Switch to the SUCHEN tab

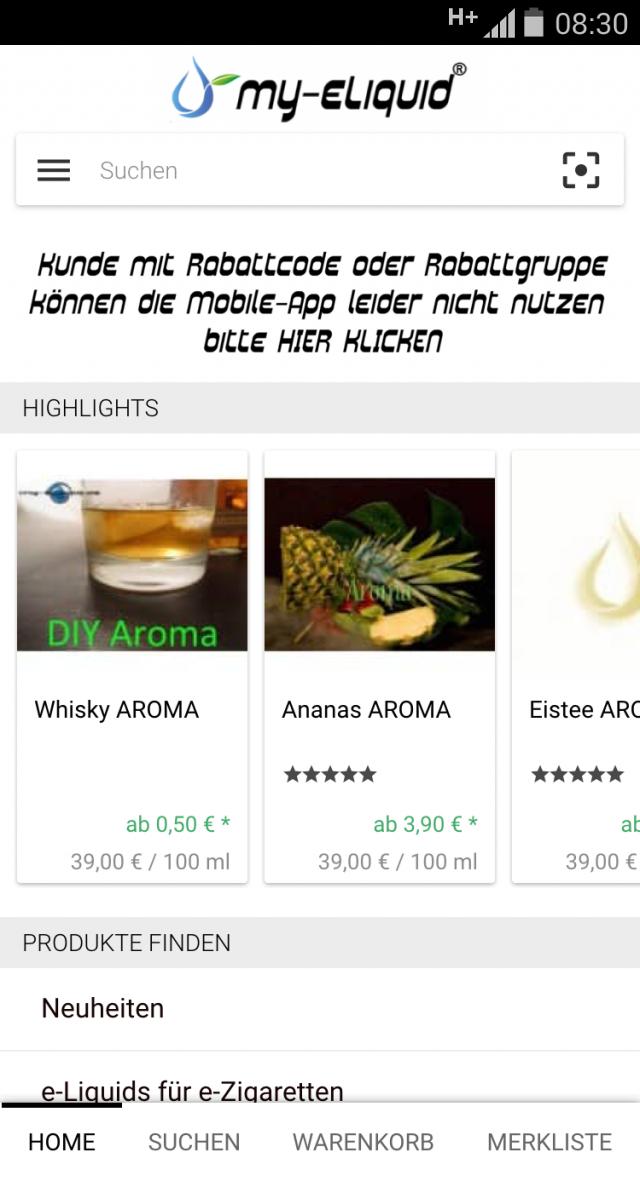(x=194, y=1142)
